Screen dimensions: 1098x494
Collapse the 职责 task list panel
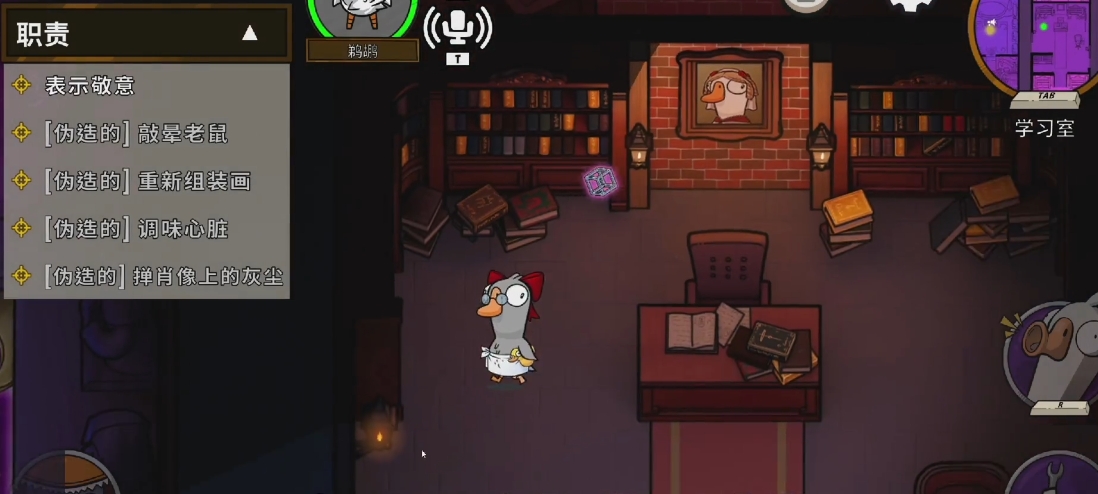[x=250, y=33]
